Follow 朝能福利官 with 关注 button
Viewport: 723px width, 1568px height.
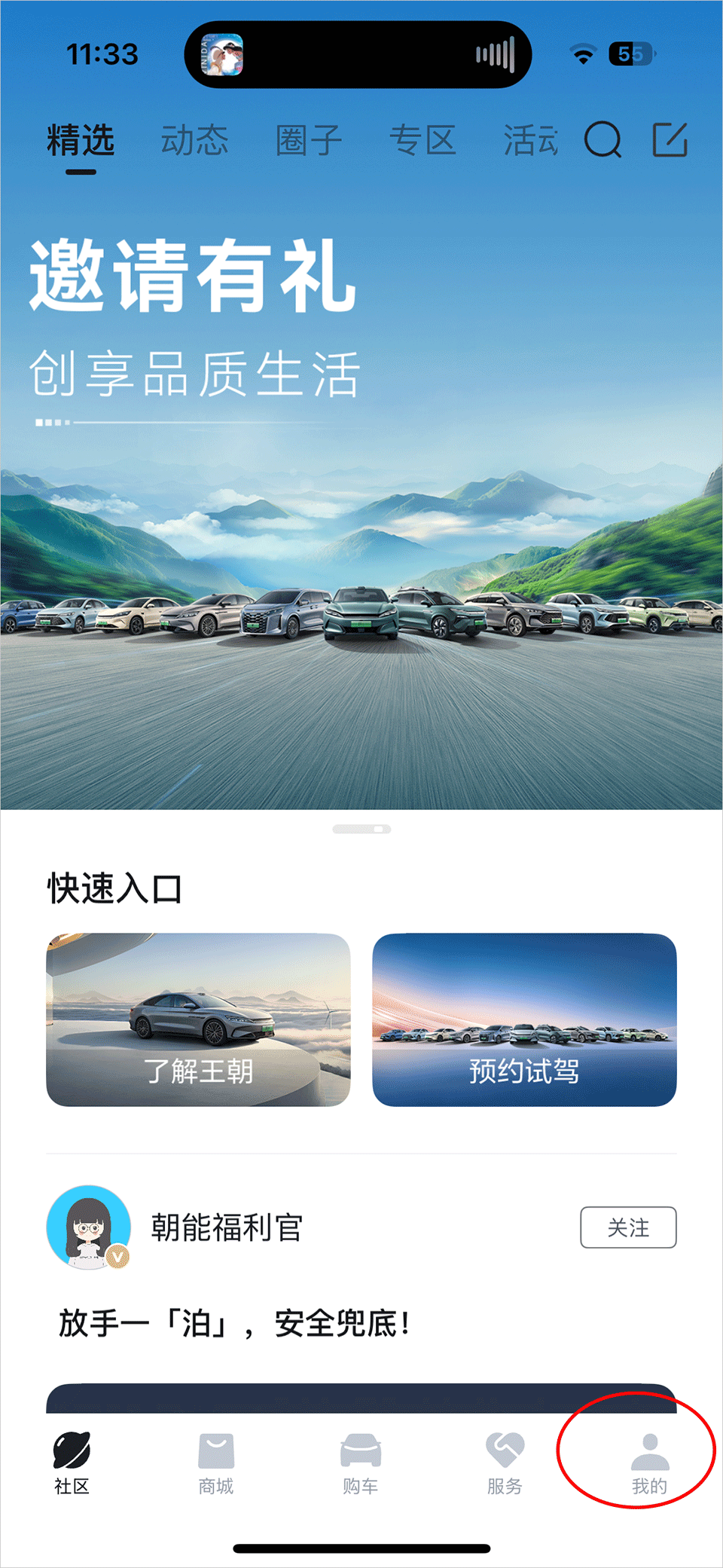[628, 1227]
